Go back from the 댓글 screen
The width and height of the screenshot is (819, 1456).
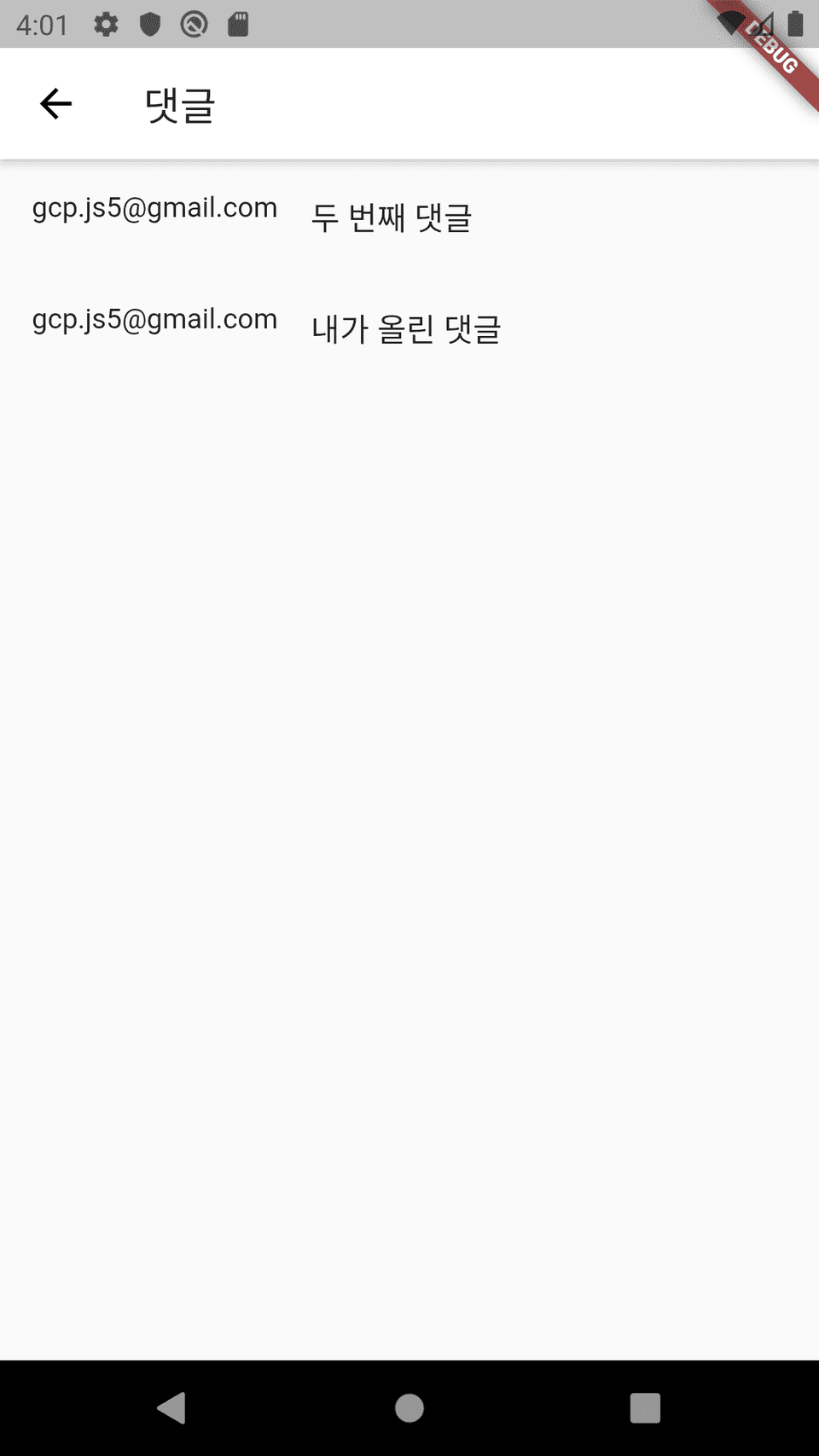56,104
